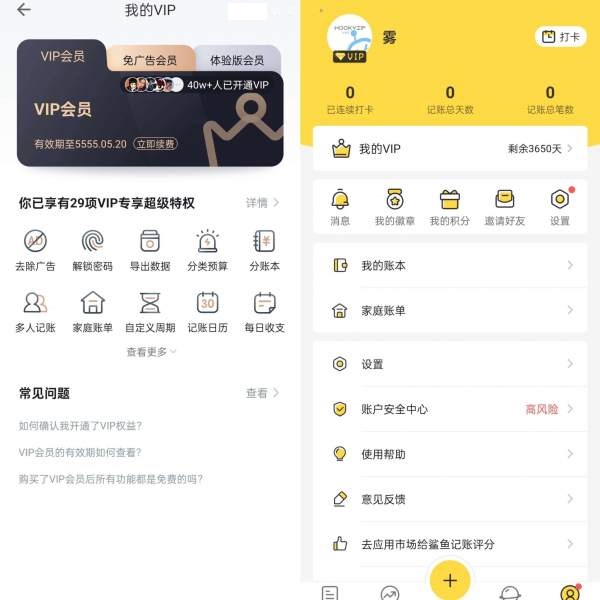This screenshot has width=600, height=600.
Task: Open 账户安全中心 marked 高风险
Action: click(450, 409)
